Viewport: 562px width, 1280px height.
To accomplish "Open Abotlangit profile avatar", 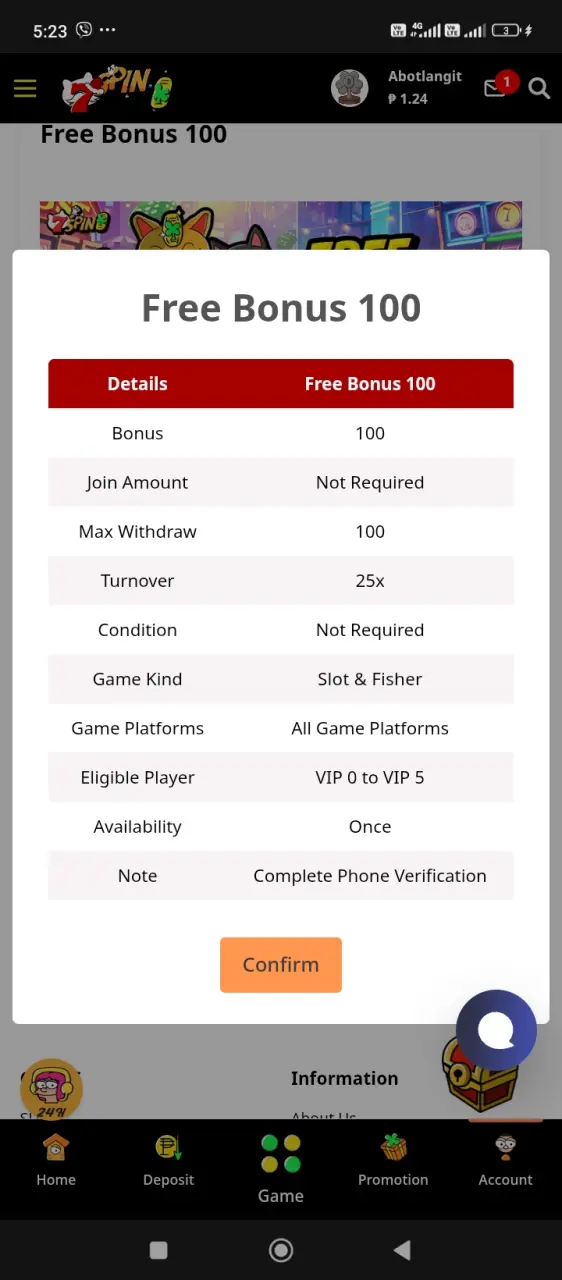I will pos(350,88).
